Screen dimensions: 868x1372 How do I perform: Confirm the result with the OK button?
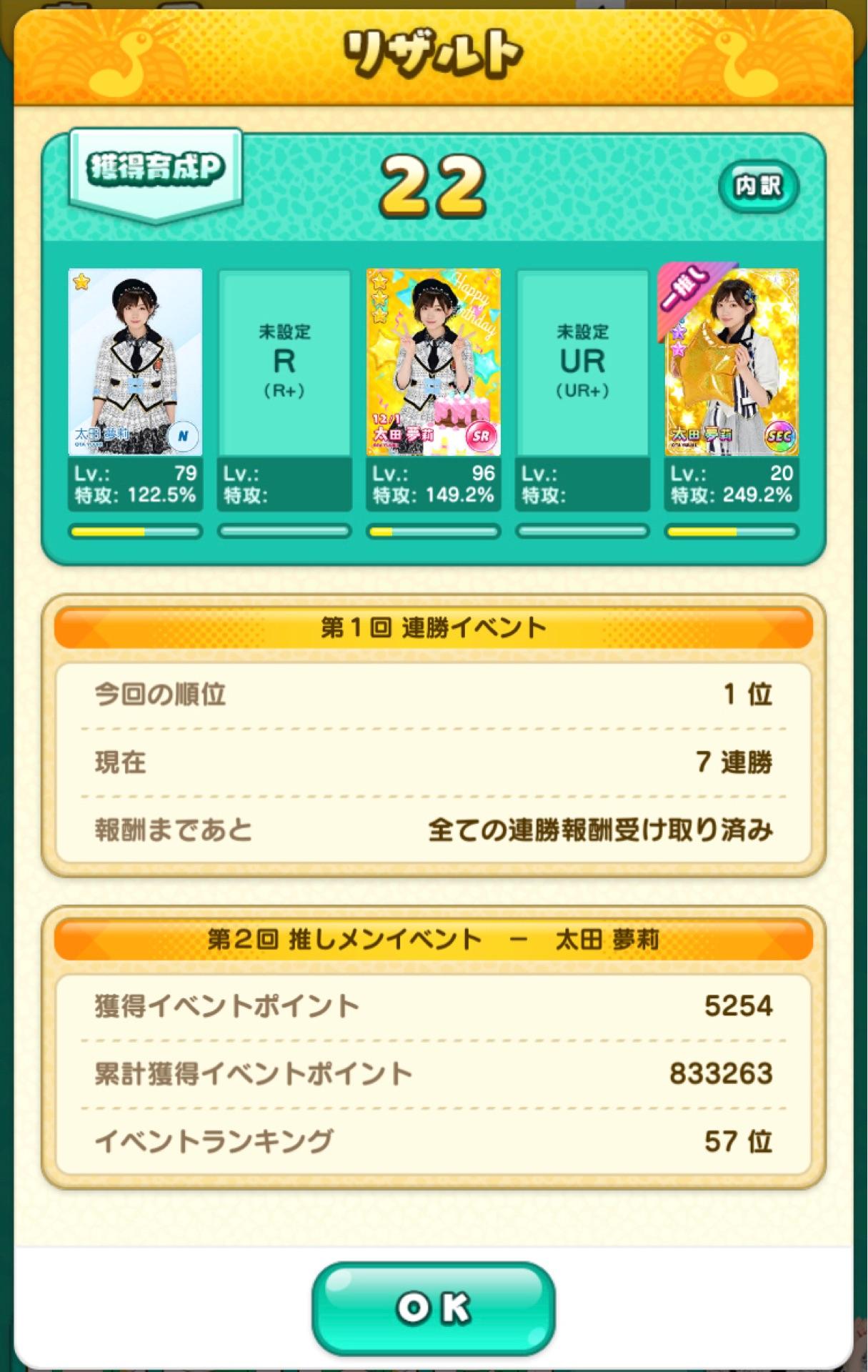click(x=433, y=1307)
